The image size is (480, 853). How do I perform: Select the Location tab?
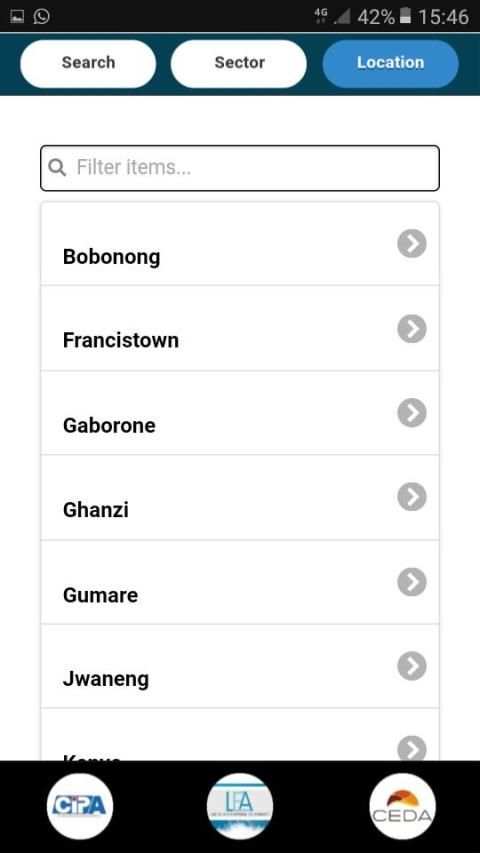(x=390, y=63)
